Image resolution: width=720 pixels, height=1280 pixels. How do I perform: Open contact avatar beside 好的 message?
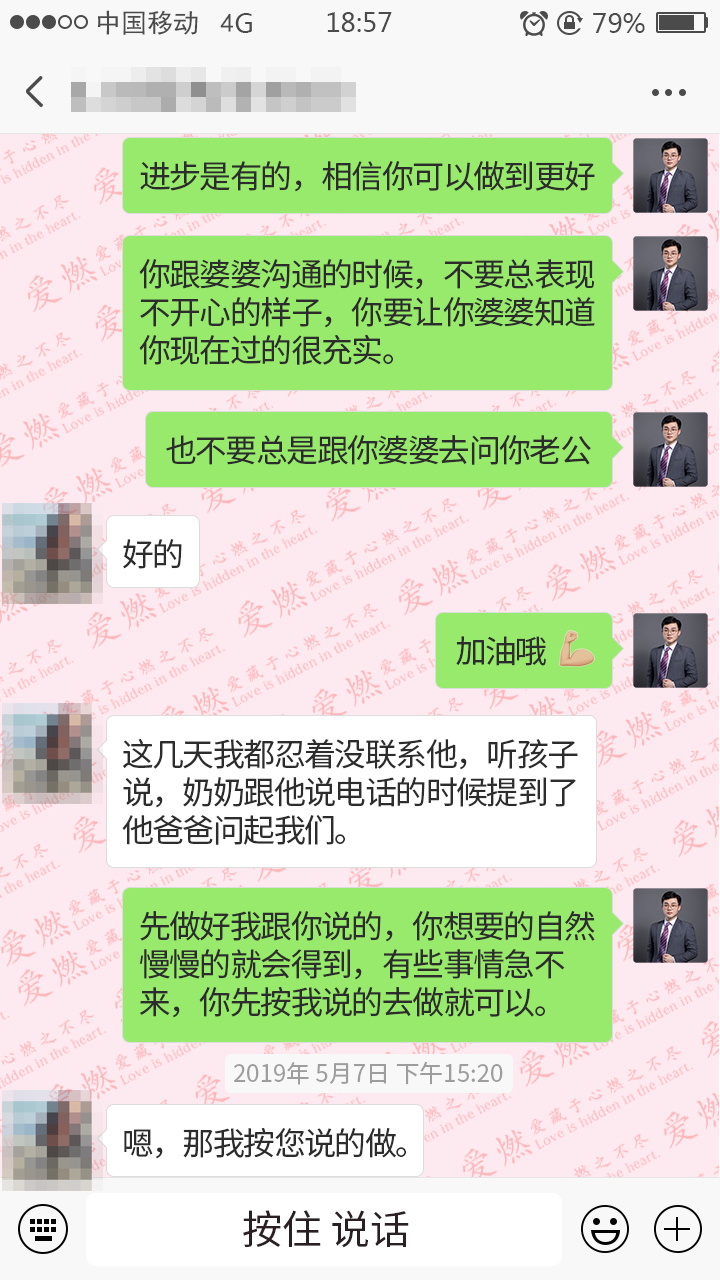(47, 553)
